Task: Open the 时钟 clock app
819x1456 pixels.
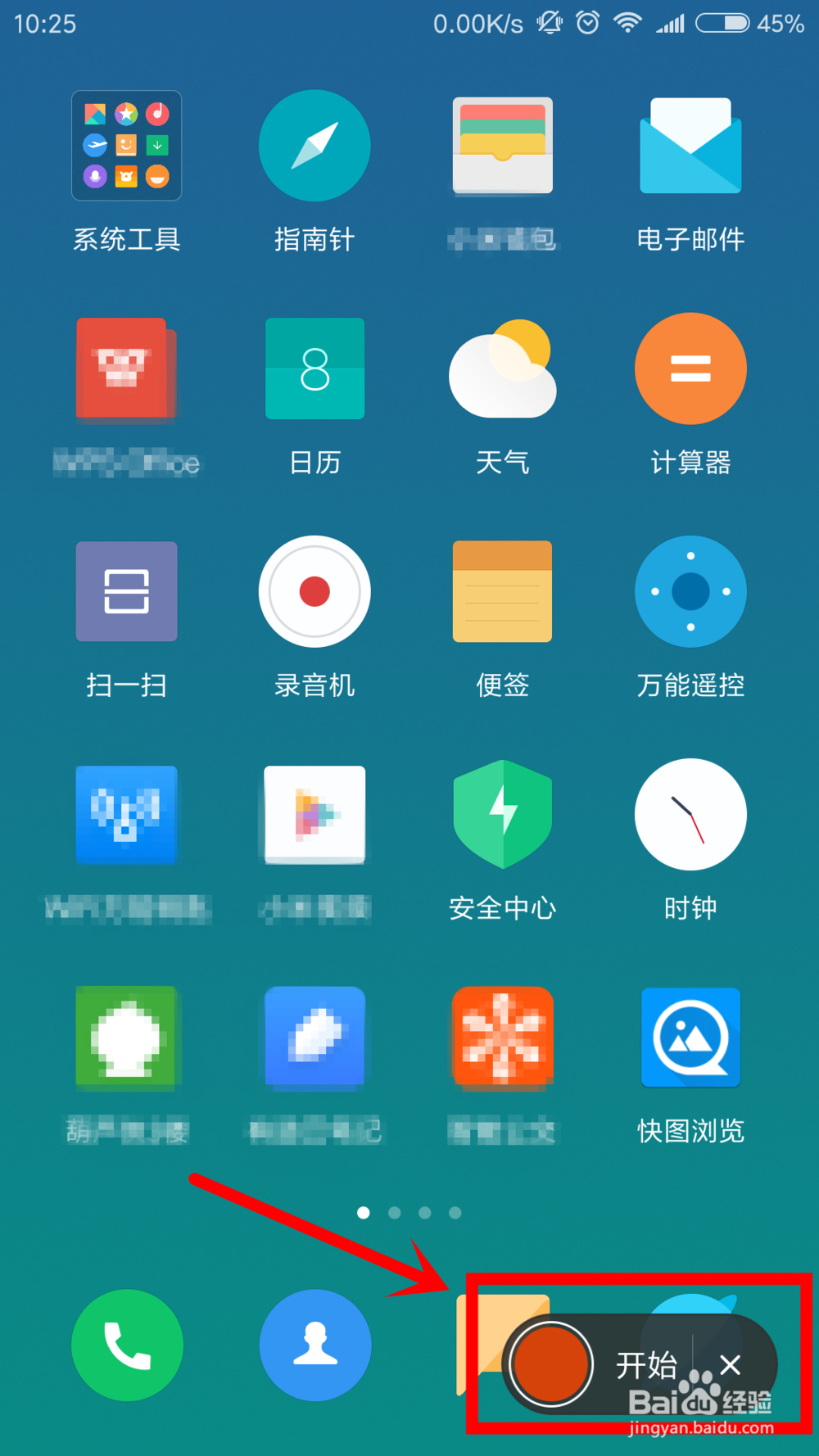Action: (x=690, y=814)
